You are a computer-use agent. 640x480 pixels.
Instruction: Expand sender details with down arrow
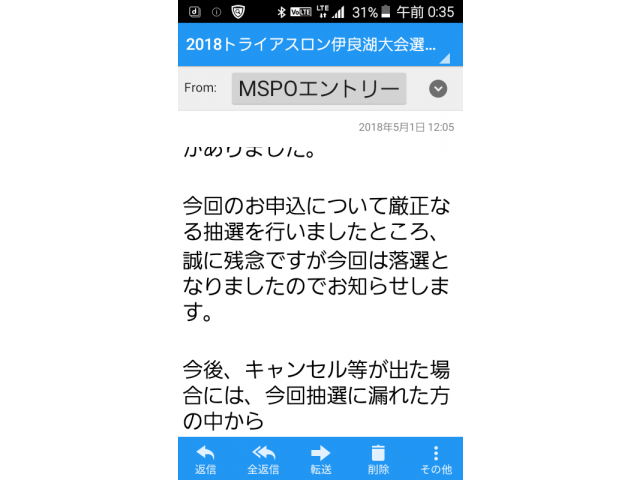tap(437, 89)
